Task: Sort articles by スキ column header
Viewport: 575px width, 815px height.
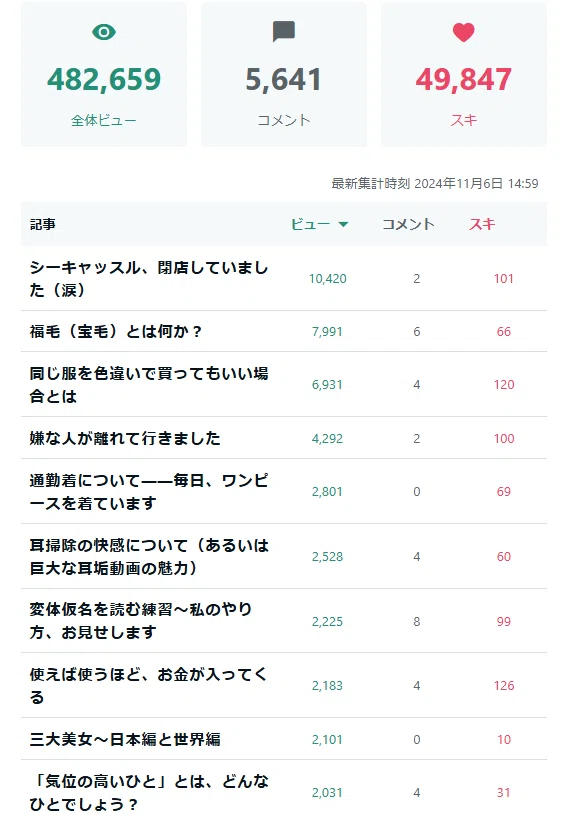Action: 482,225
